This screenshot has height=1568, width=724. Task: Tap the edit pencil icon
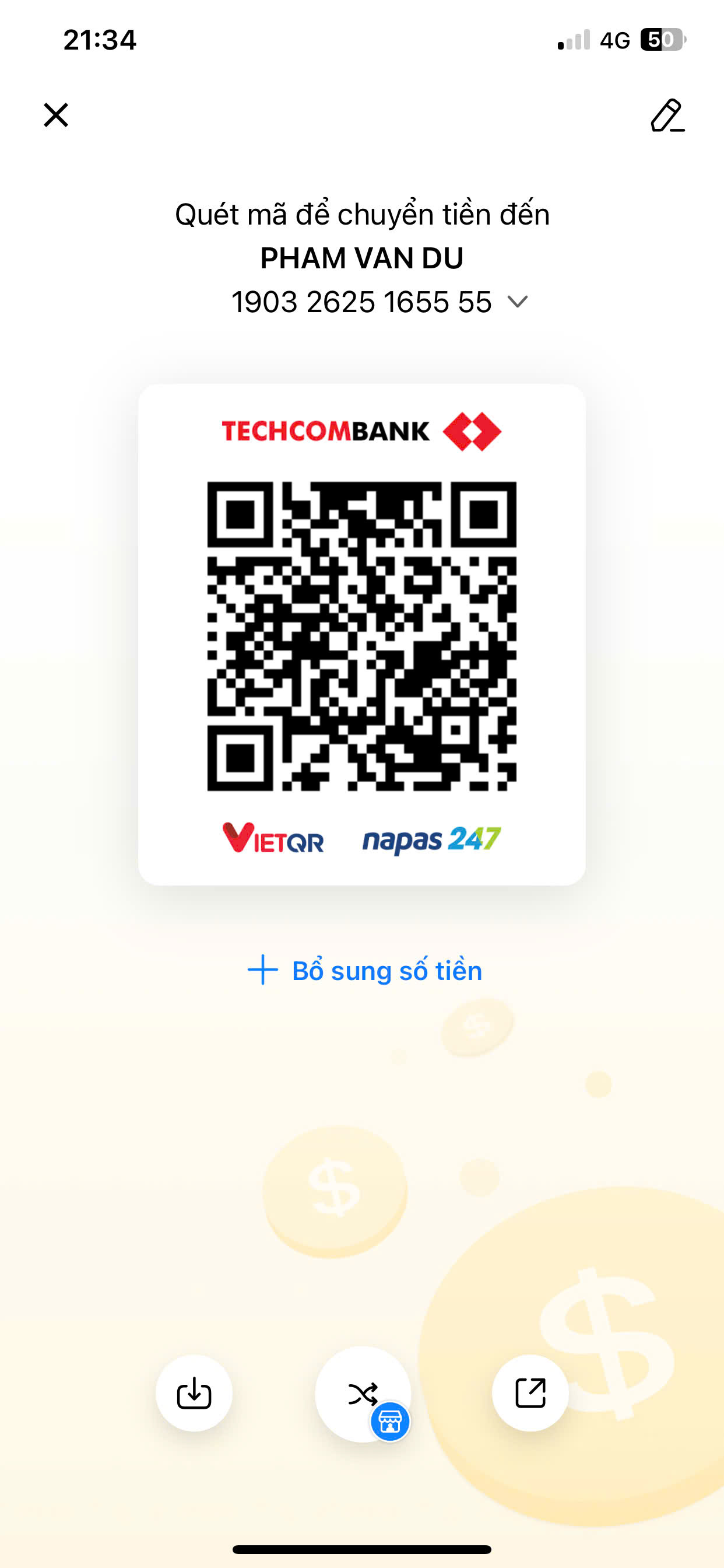(x=667, y=115)
